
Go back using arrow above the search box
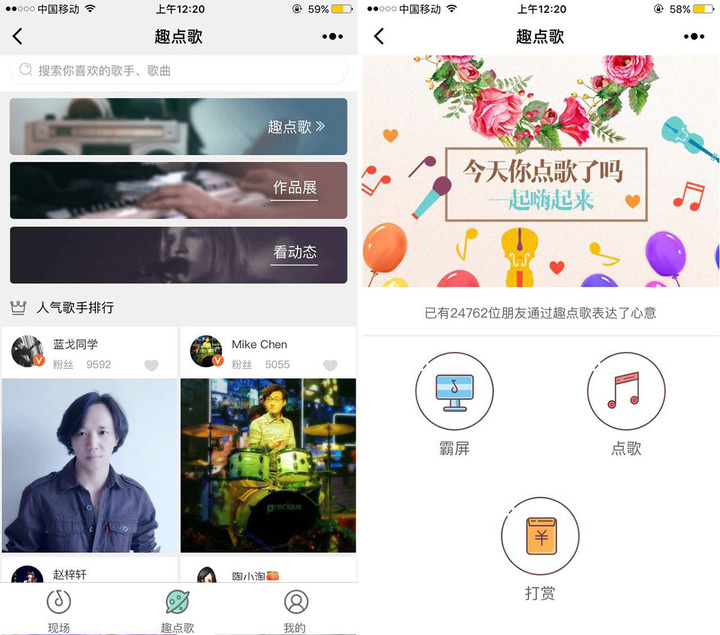17,37
